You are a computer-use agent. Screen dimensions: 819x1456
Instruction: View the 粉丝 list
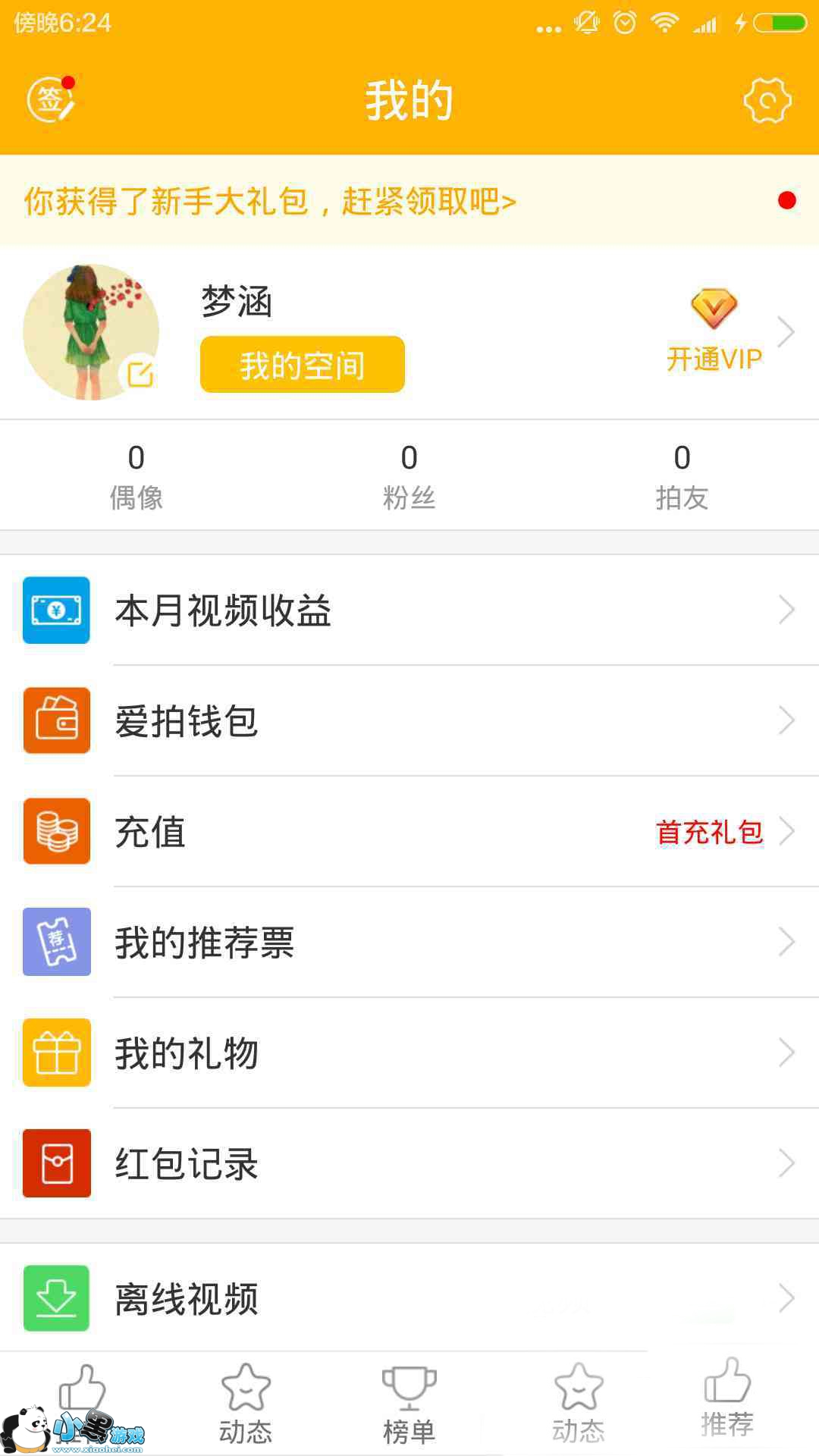tap(409, 476)
